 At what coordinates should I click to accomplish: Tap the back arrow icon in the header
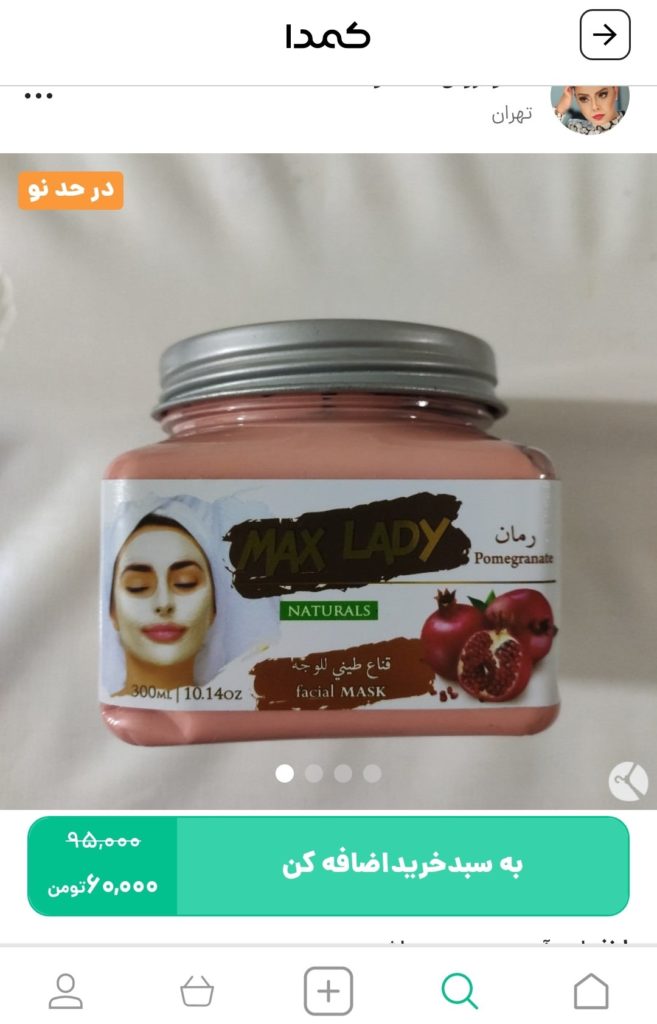(605, 36)
